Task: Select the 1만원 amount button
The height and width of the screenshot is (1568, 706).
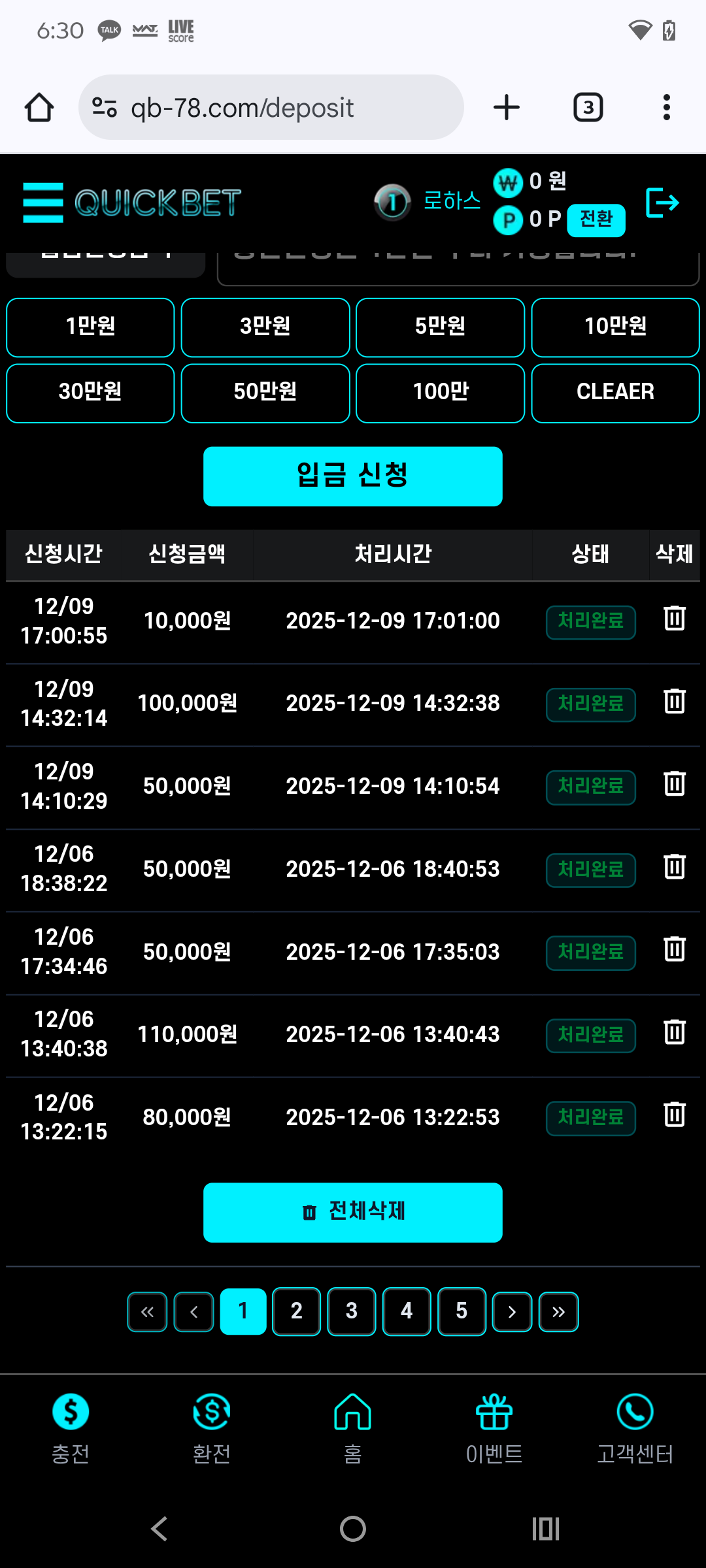Action: point(90,327)
